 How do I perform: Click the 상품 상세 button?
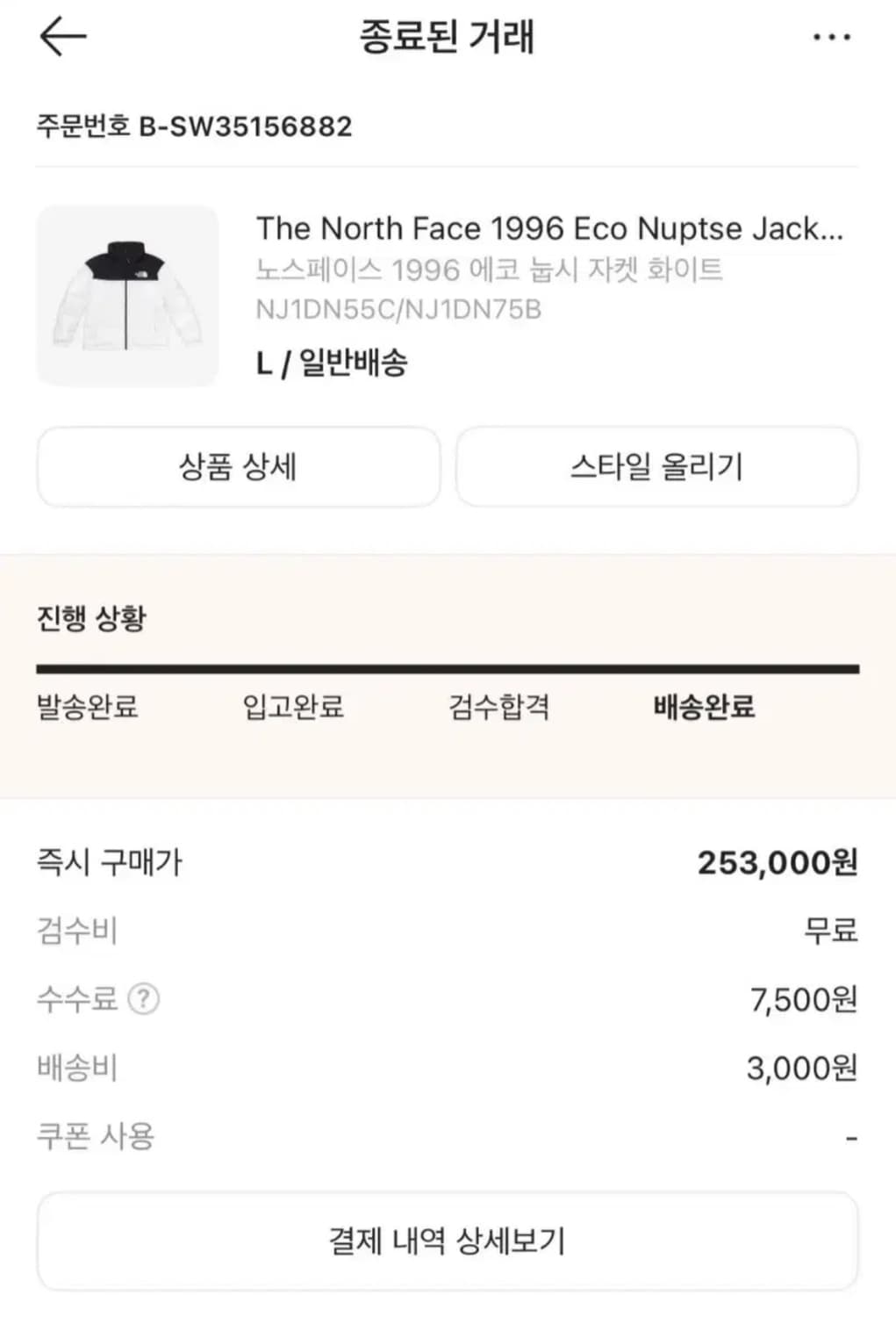(x=238, y=467)
